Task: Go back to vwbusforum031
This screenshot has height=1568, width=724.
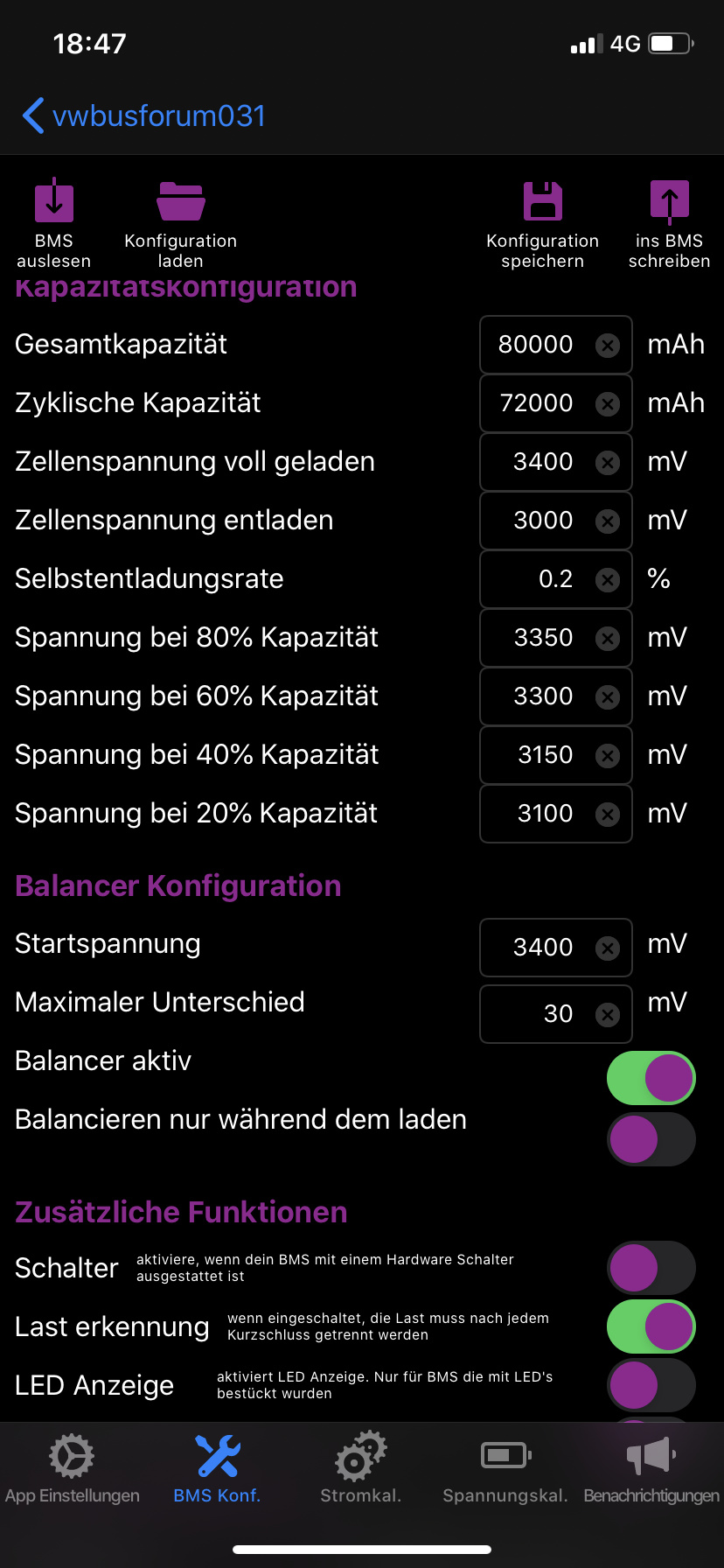Action: [x=144, y=115]
